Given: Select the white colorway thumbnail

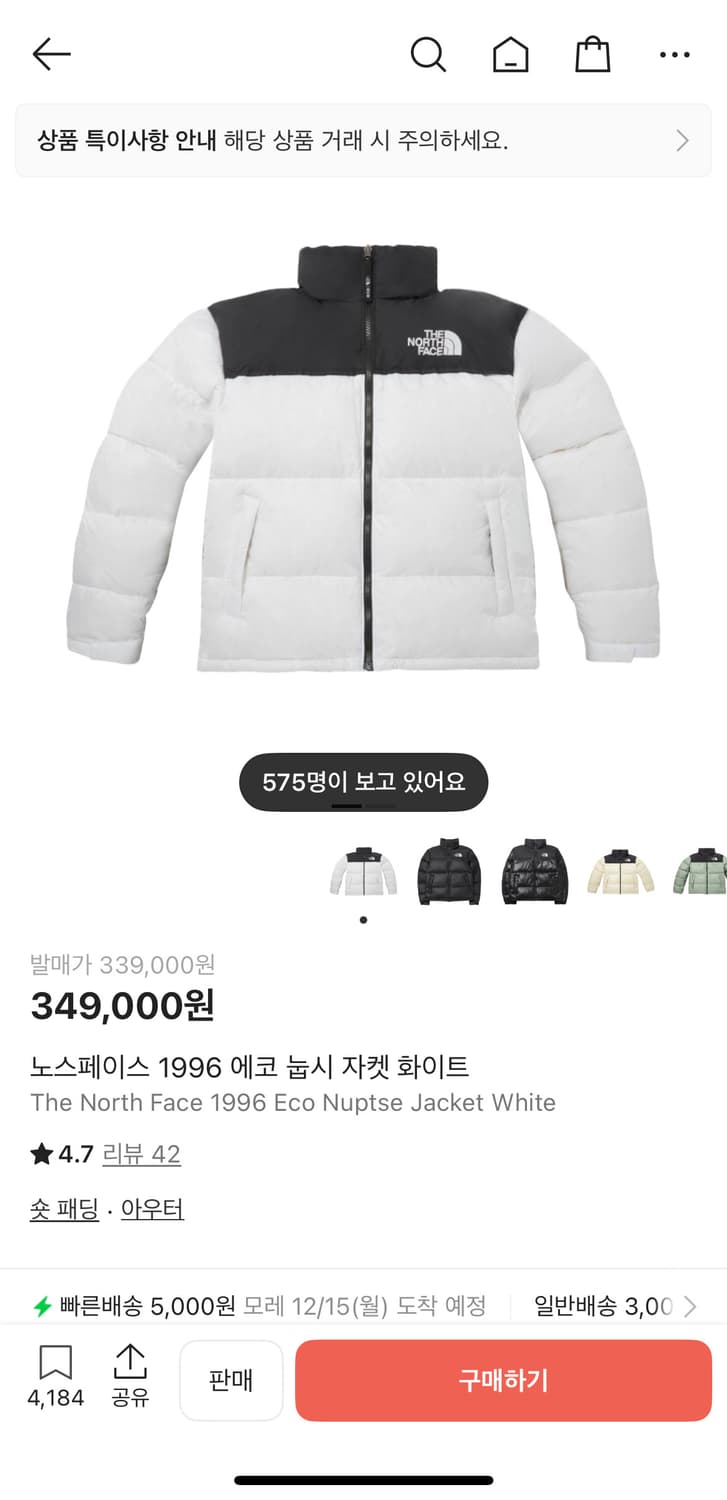Looking at the screenshot, I should (x=362, y=870).
